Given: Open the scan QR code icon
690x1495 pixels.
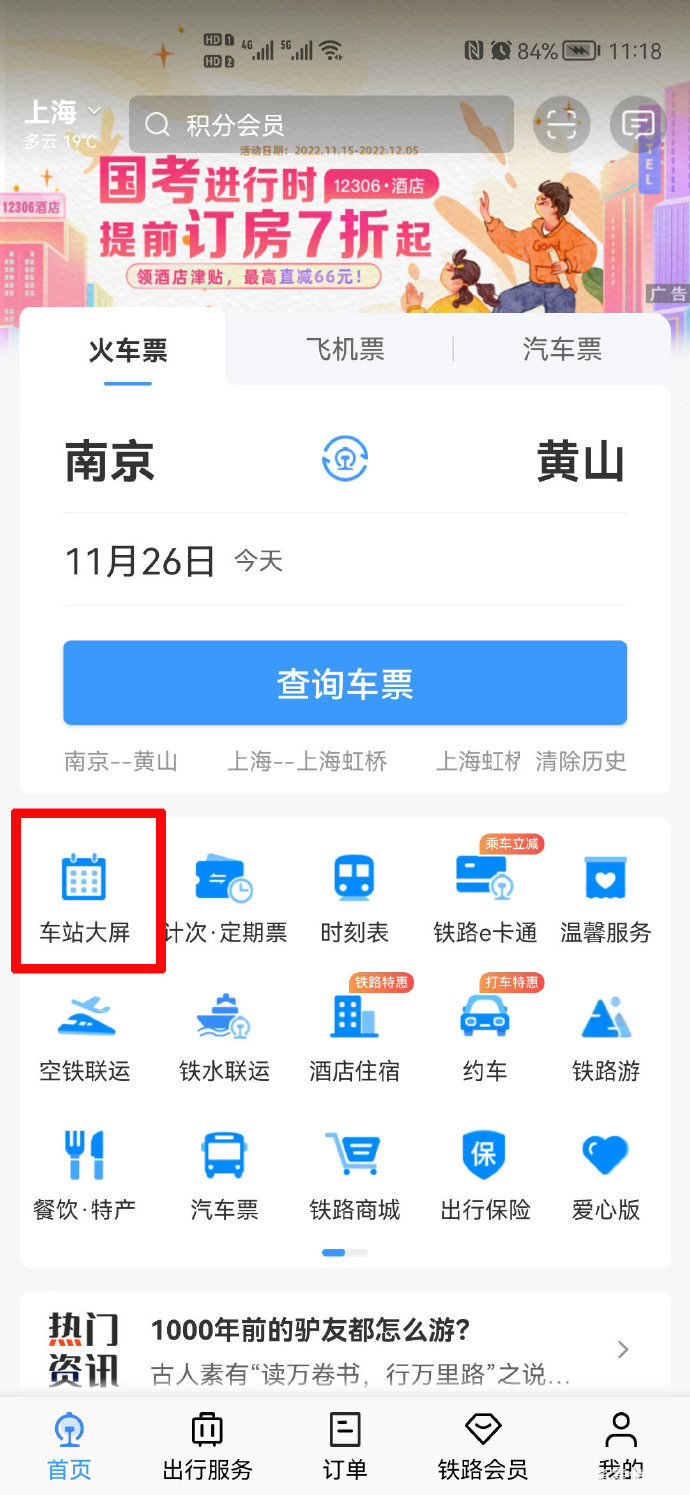Looking at the screenshot, I should 562,124.
